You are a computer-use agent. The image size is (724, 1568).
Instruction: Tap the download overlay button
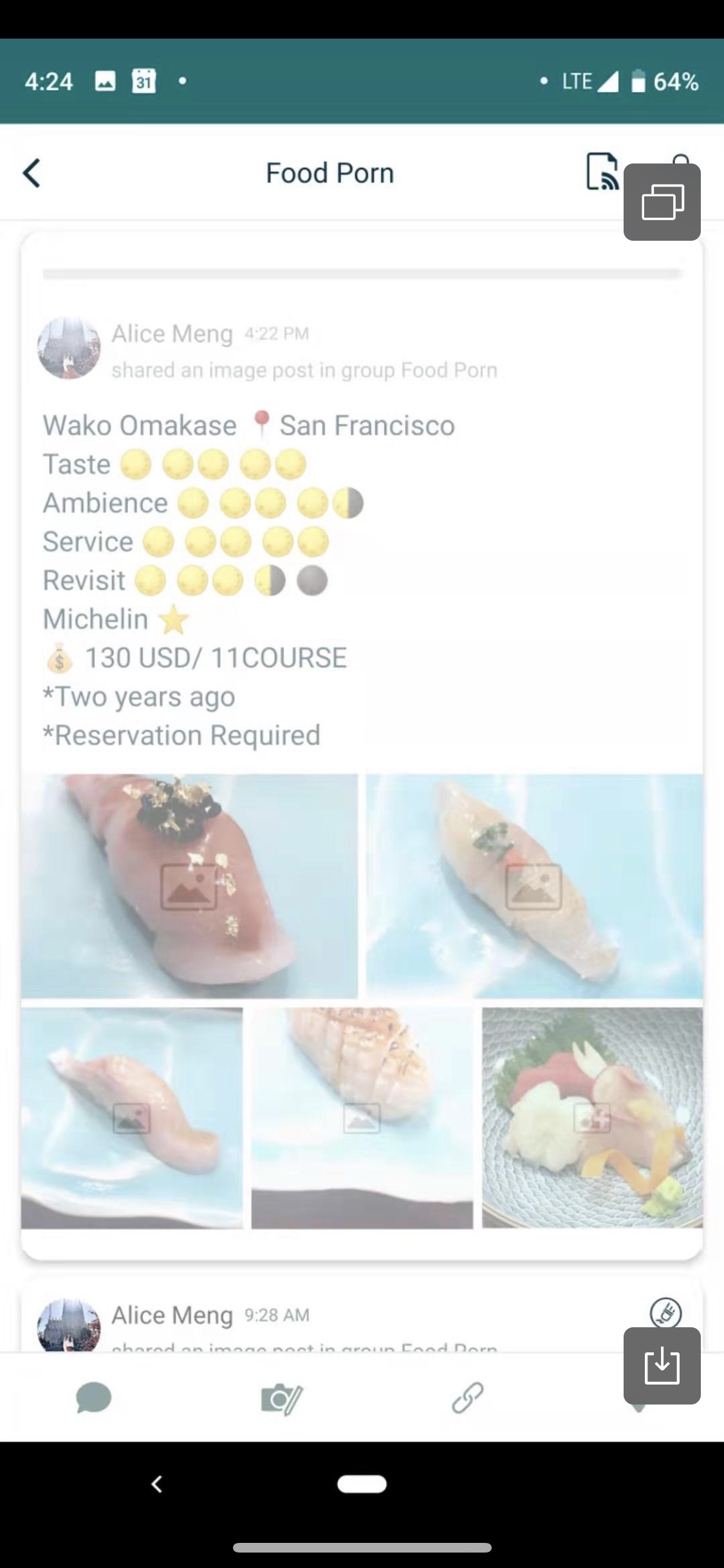click(x=662, y=1365)
